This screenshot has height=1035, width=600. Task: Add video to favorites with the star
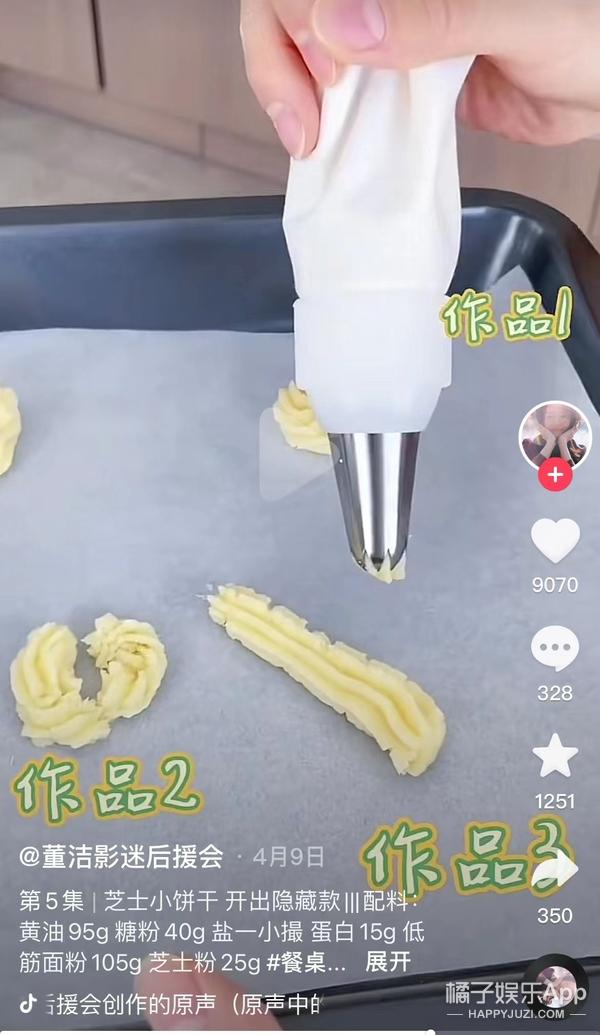tap(555, 756)
